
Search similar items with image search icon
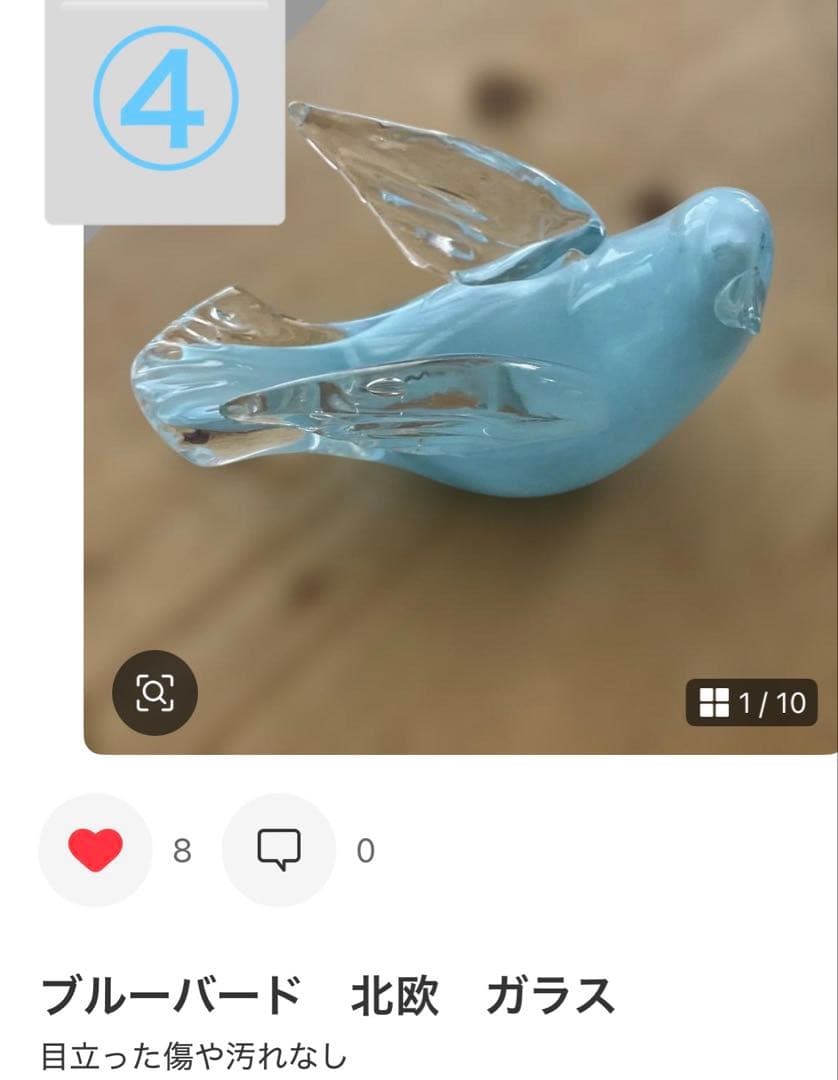coord(155,693)
